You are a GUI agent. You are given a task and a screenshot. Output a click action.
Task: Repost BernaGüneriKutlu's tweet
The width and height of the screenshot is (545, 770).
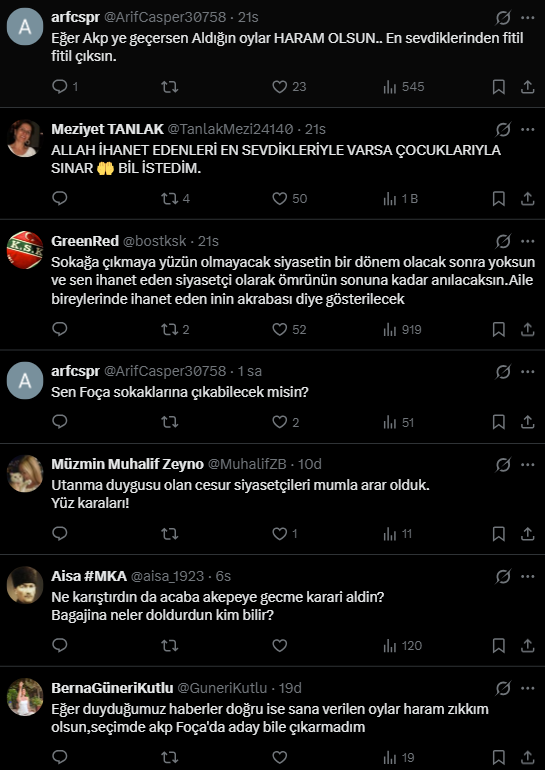(x=169, y=757)
